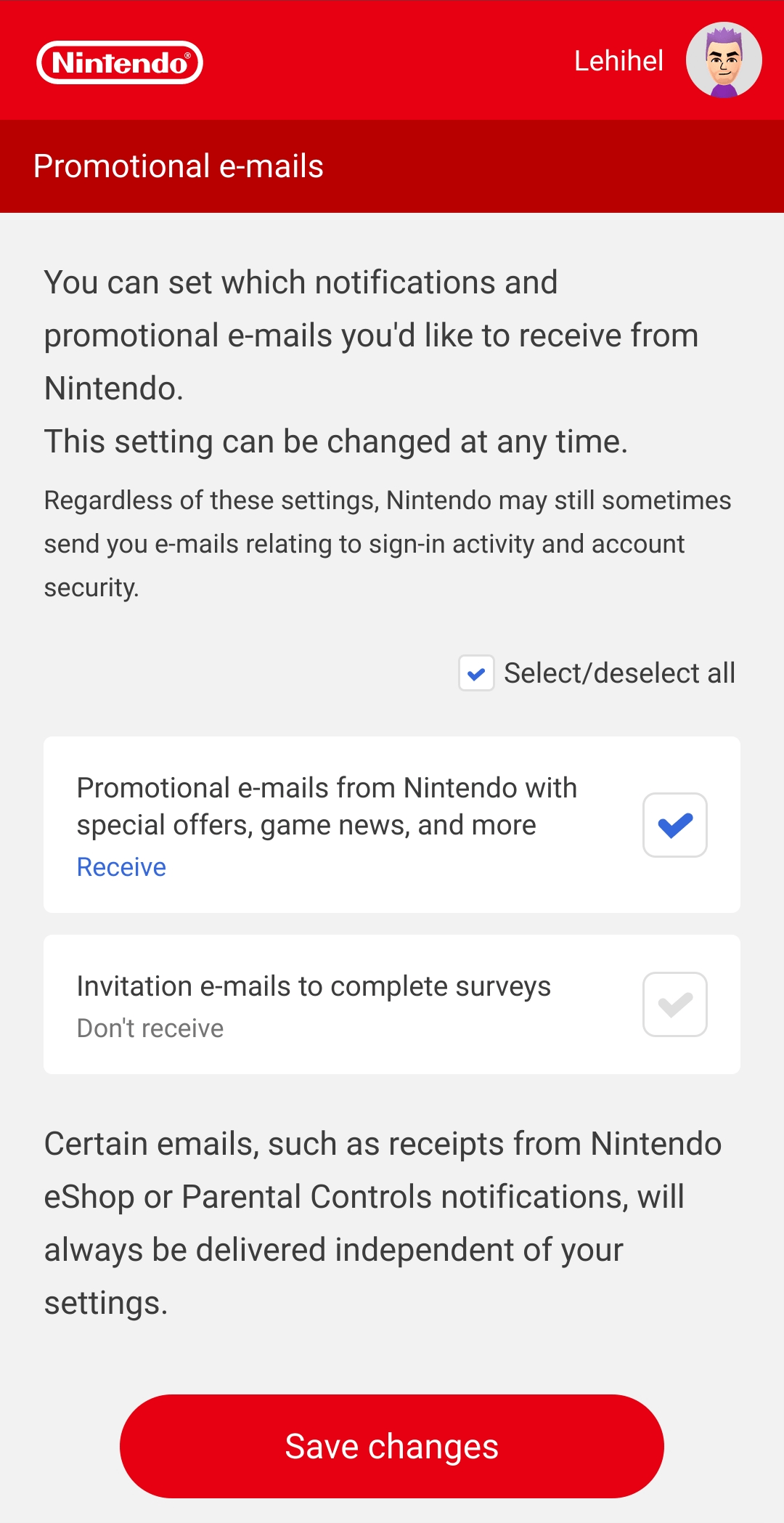Uncheck promotional e-mails from Nintendo

675,825
